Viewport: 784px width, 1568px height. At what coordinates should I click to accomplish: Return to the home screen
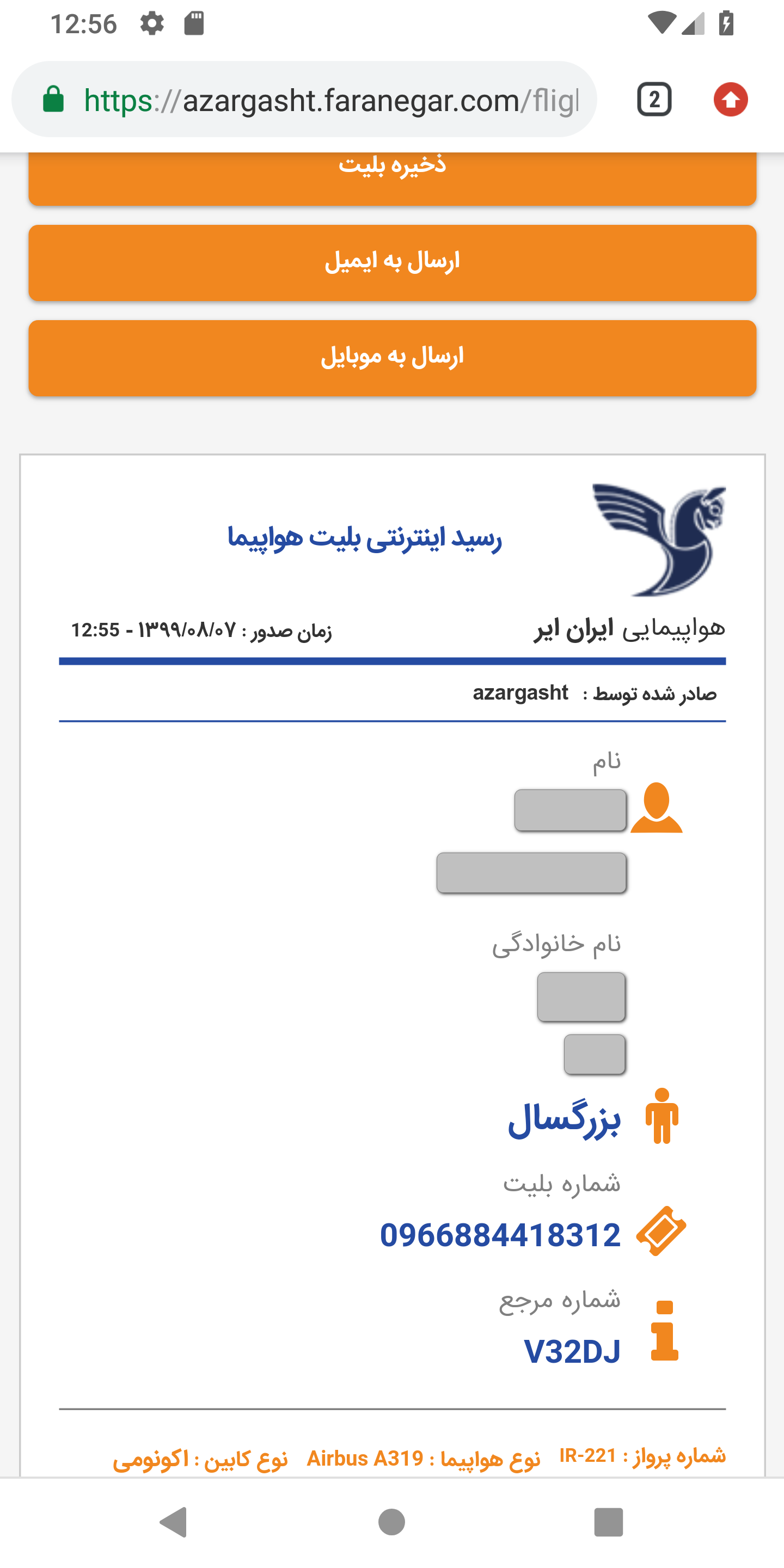click(391, 1522)
